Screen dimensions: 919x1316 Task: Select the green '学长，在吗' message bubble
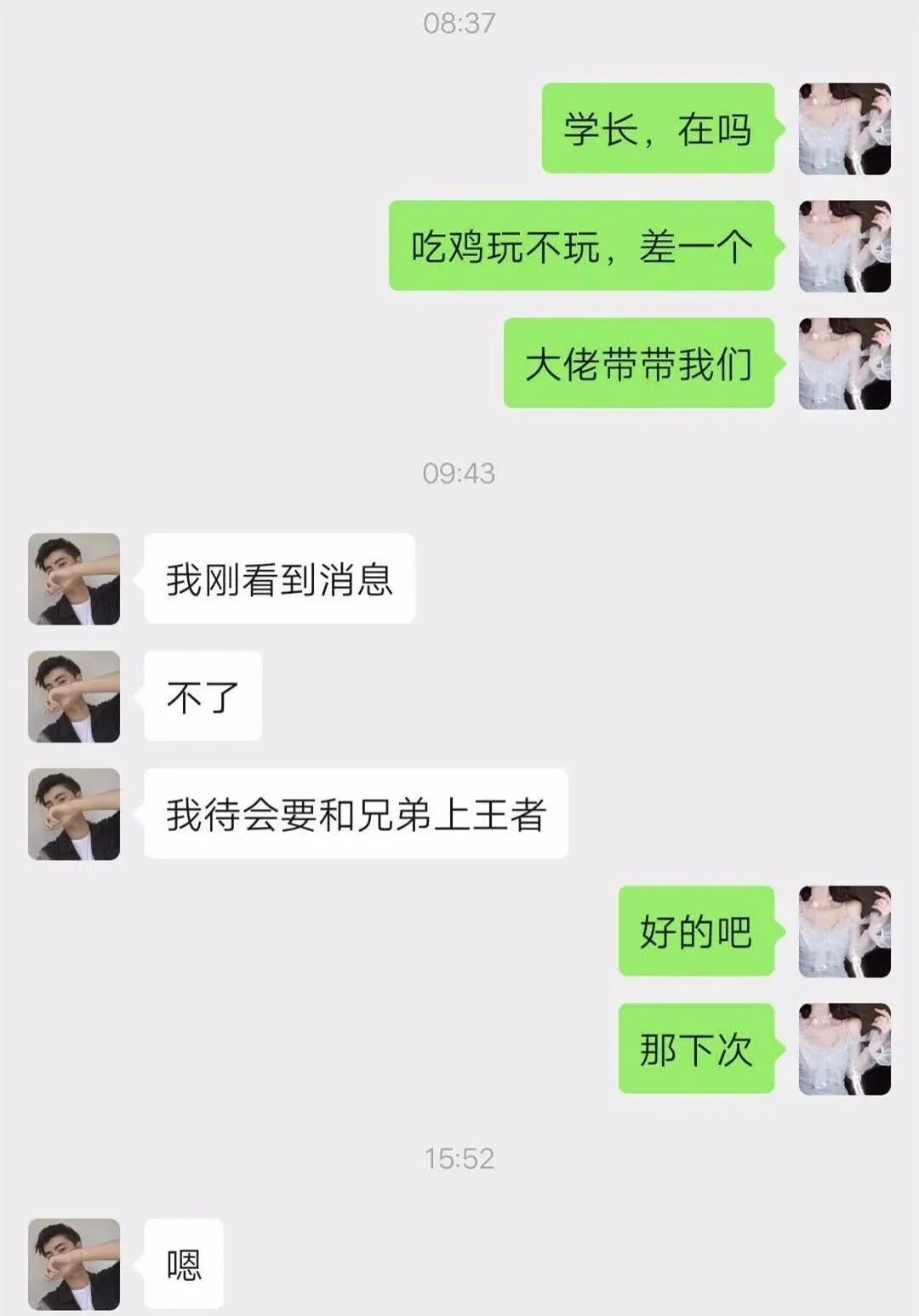pyautogui.click(x=662, y=129)
